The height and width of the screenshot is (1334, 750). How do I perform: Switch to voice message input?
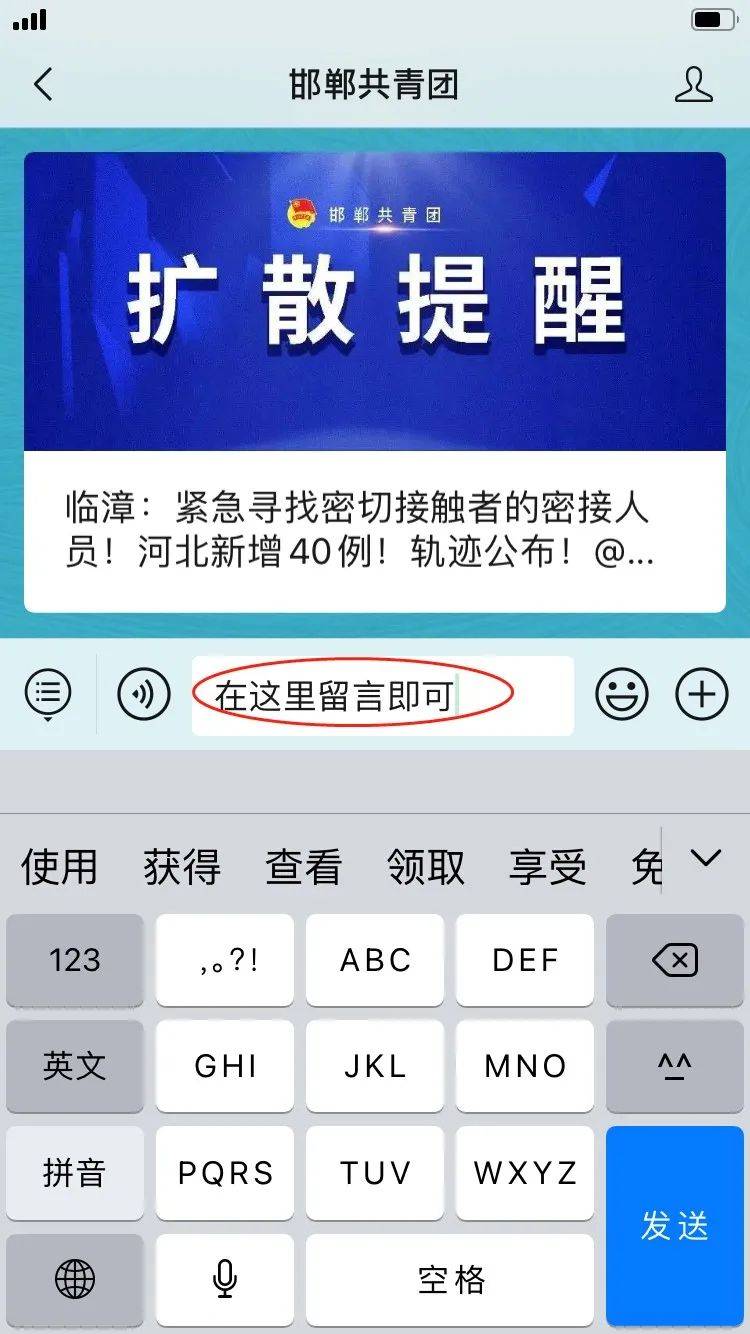click(x=144, y=693)
